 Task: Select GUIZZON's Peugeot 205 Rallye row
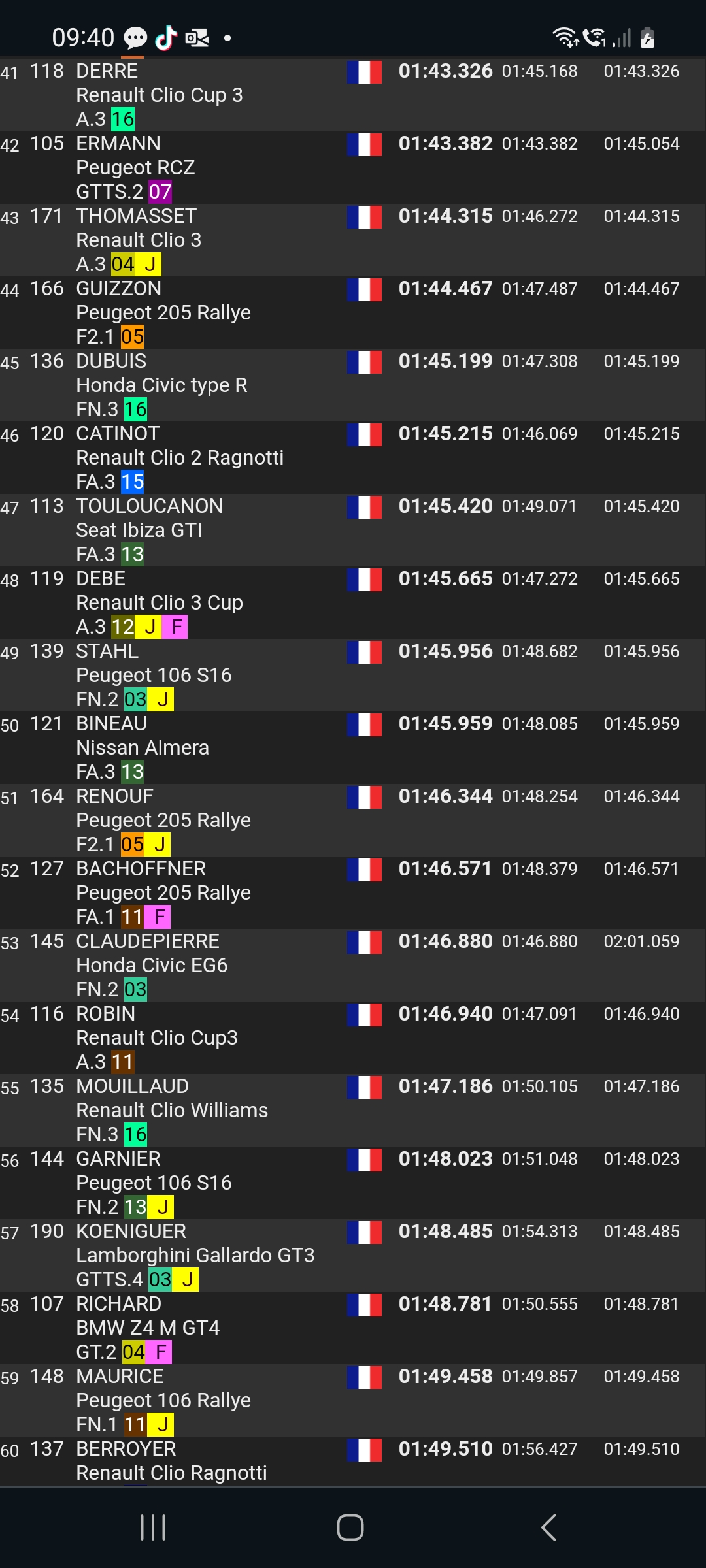[x=353, y=312]
